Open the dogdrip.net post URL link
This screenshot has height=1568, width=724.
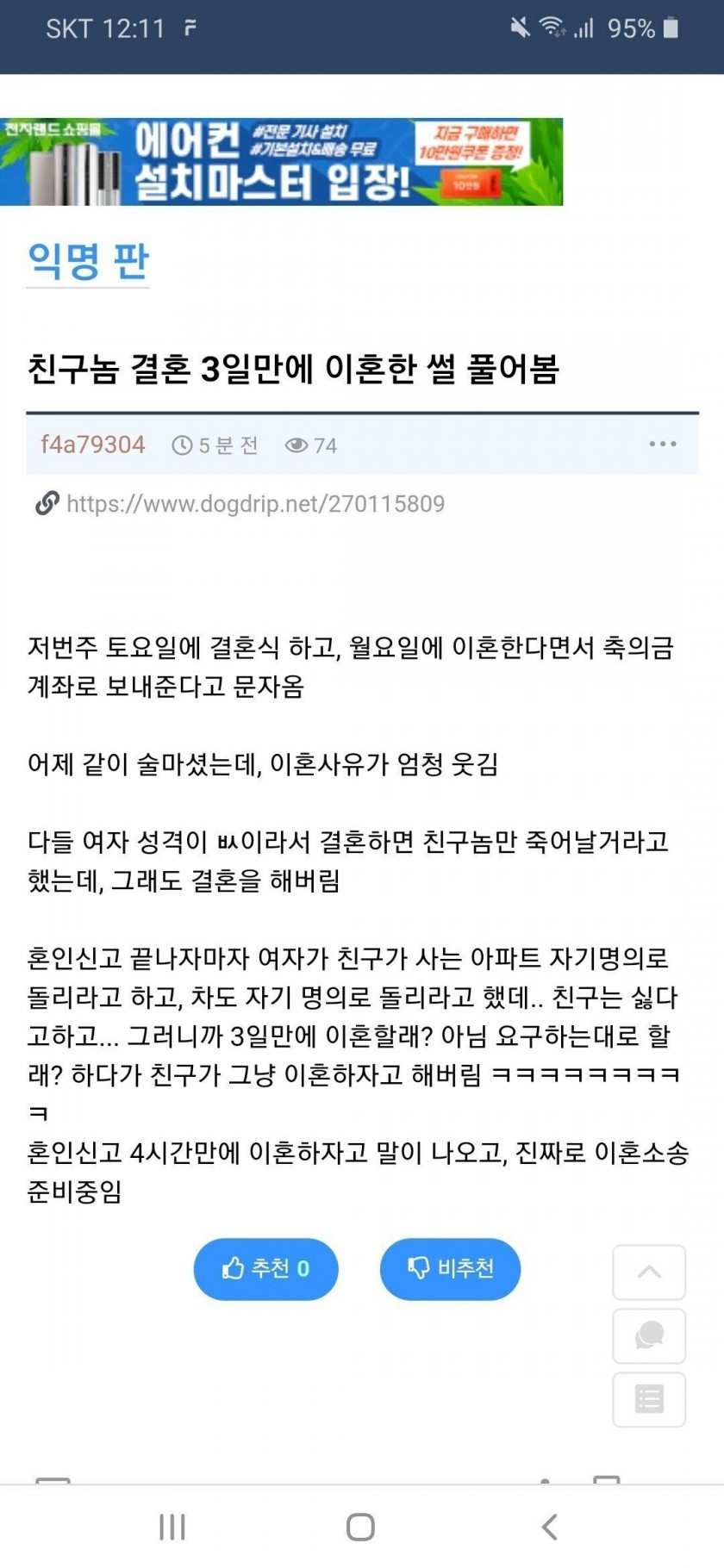point(255,504)
